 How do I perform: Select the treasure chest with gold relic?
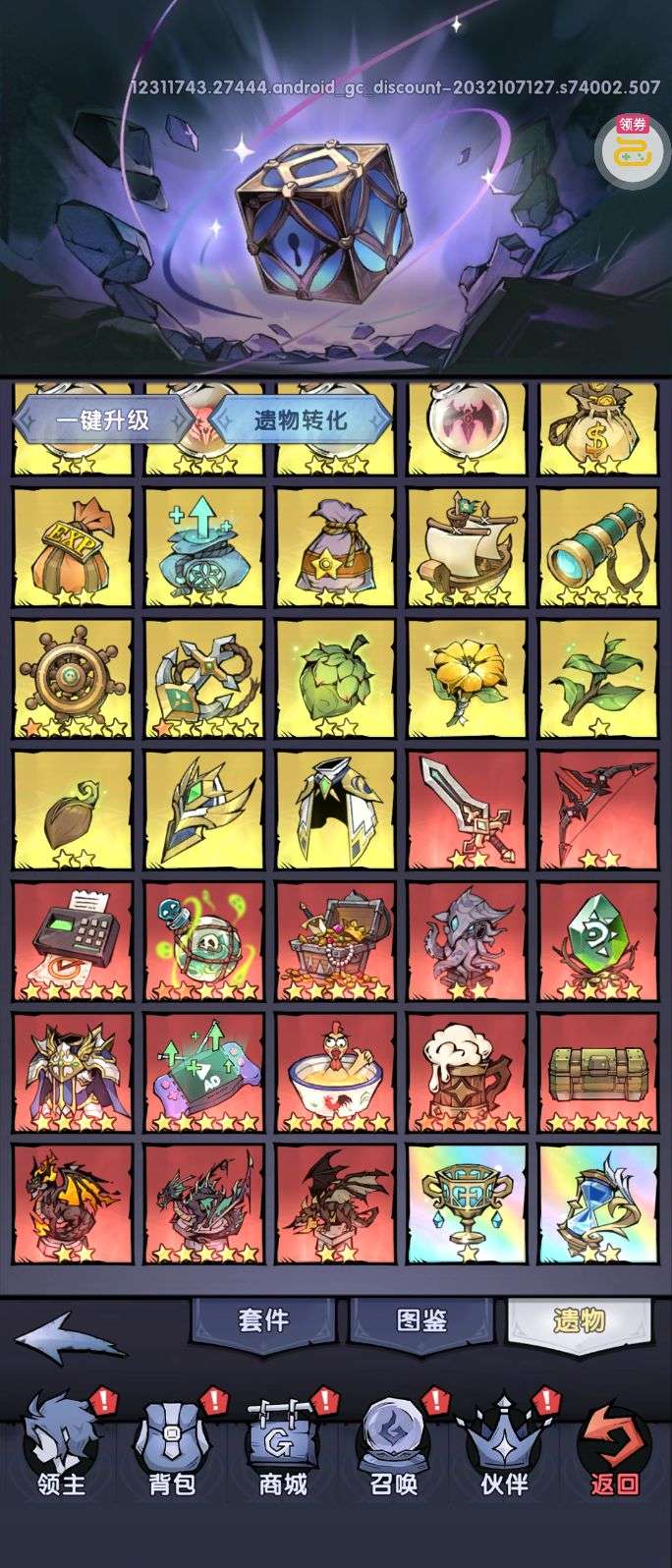point(335,941)
